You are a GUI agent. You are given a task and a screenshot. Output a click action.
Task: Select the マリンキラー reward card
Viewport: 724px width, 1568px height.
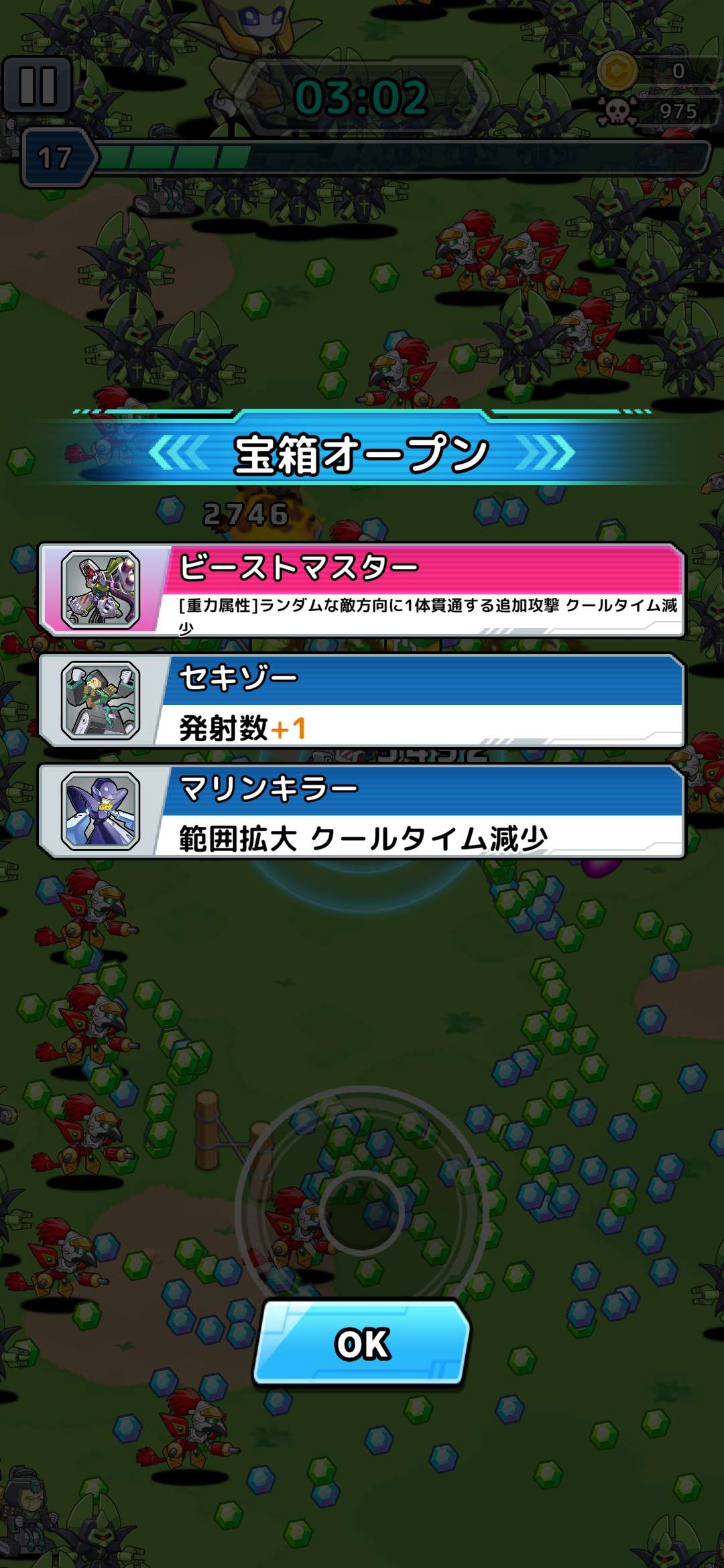tap(362, 811)
